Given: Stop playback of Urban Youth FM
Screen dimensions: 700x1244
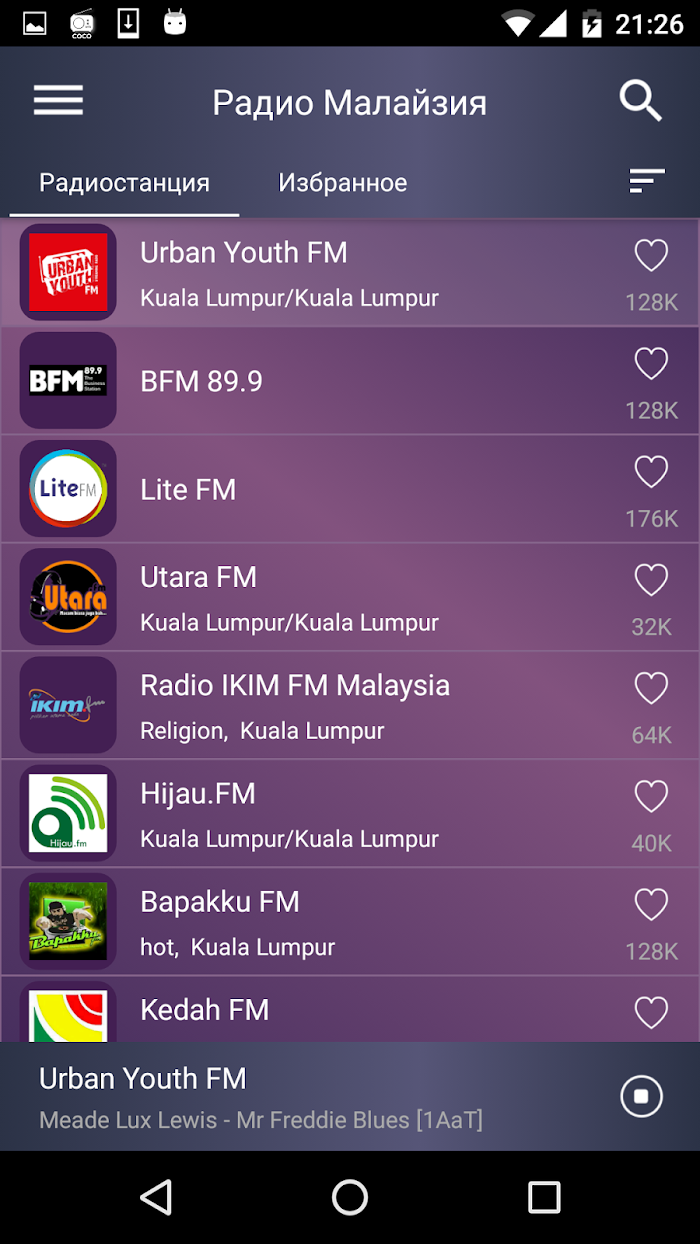Looking at the screenshot, I should tap(641, 1096).
